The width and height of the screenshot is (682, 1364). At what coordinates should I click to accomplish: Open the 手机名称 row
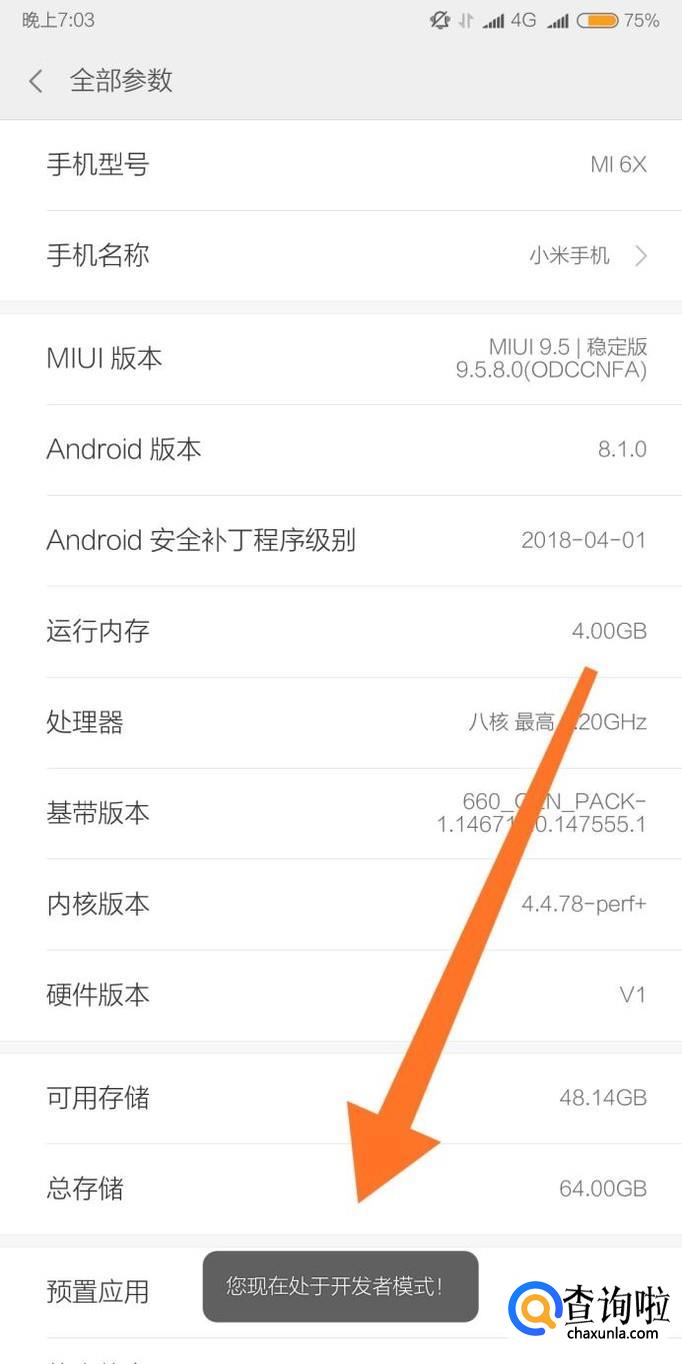pos(340,256)
